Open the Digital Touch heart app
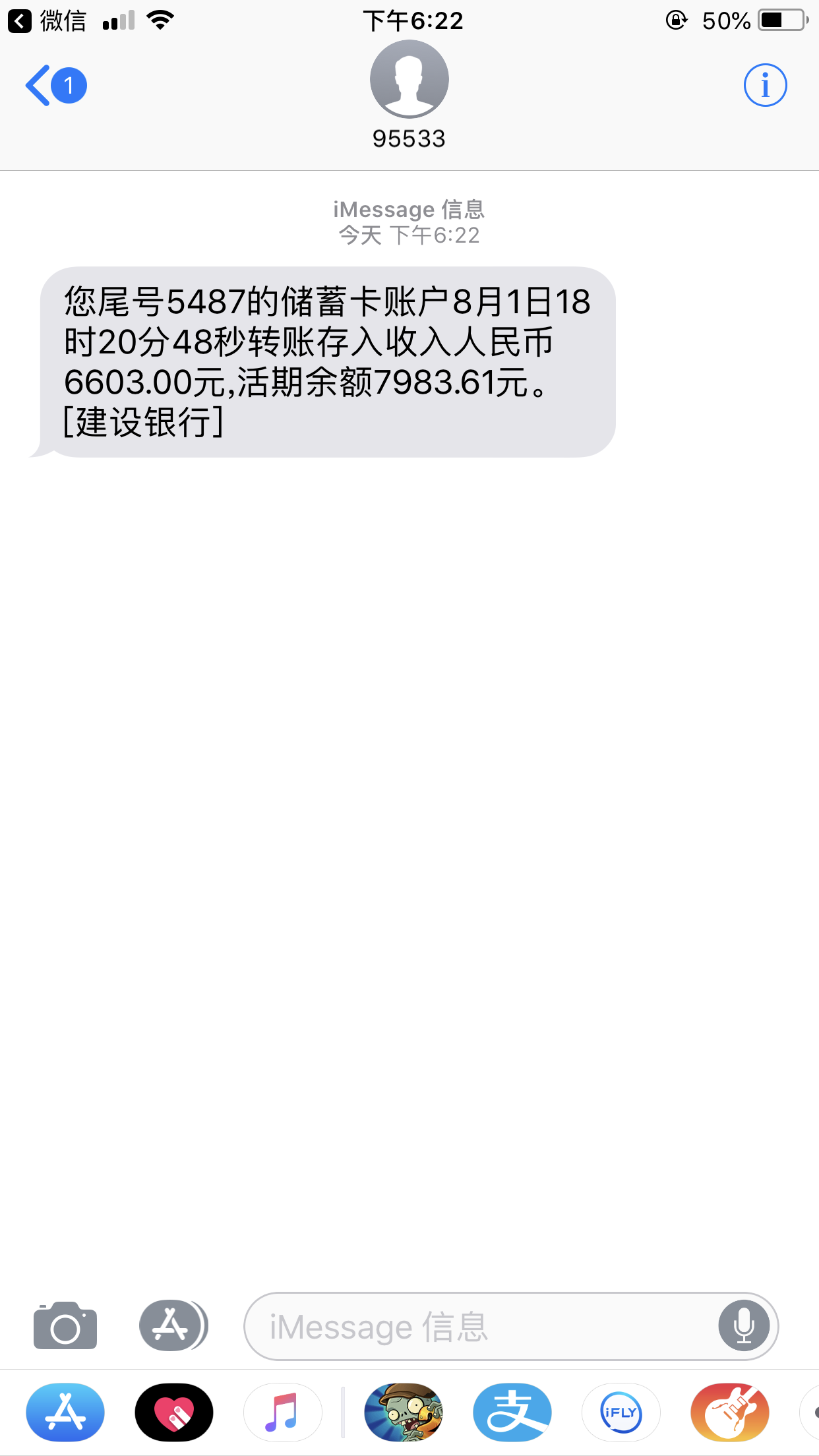The width and height of the screenshot is (819, 1456). [174, 1412]
